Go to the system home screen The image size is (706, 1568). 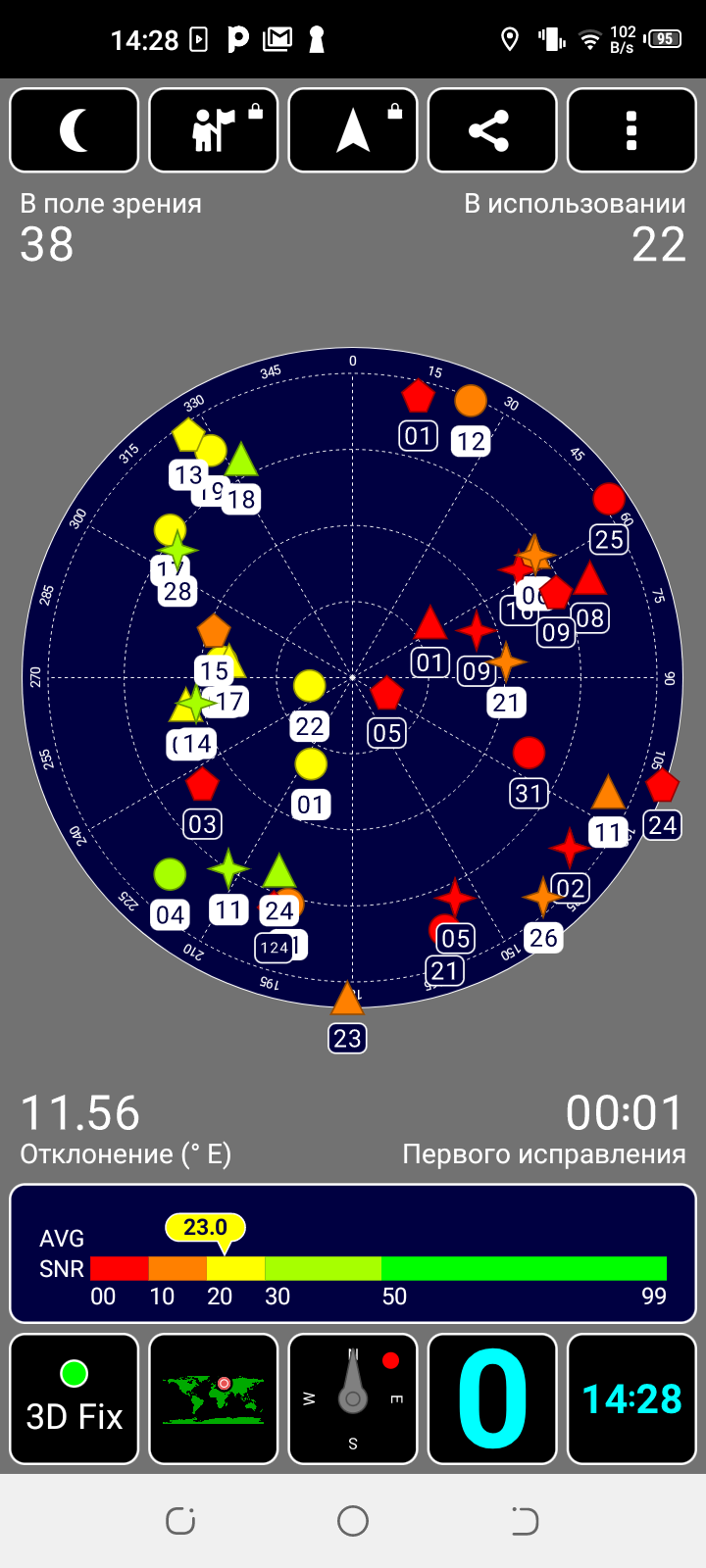[353, 1521]
